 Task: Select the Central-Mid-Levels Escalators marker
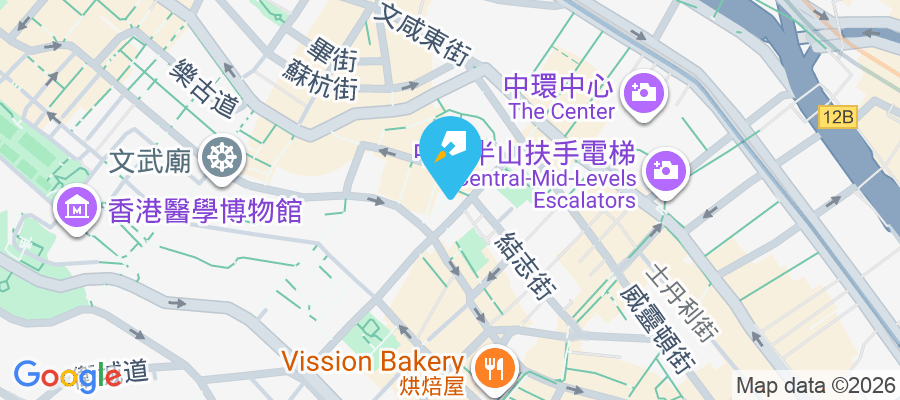(663, 170)
